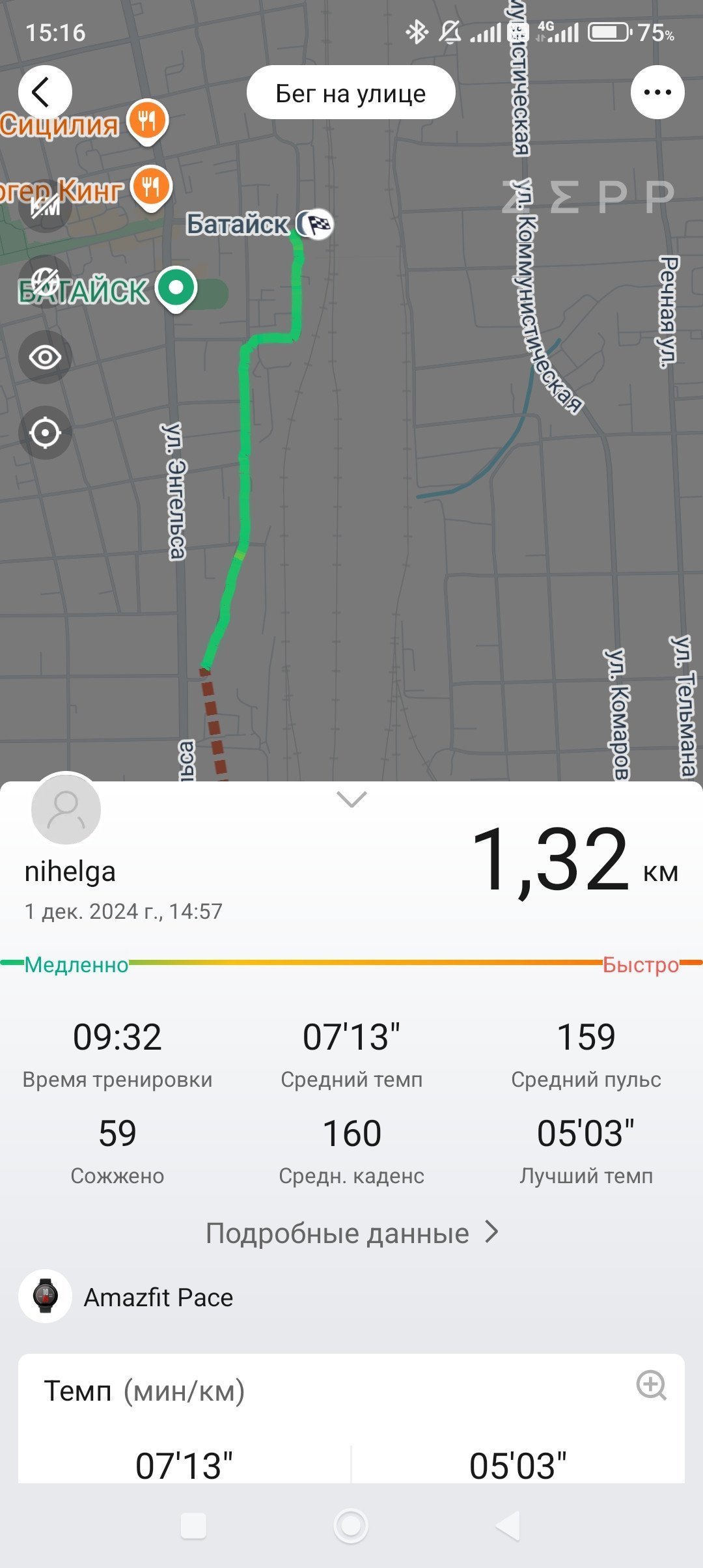Tap the eye icon to hide the route
Screen dimensions: 703x1568
point(45,357)
